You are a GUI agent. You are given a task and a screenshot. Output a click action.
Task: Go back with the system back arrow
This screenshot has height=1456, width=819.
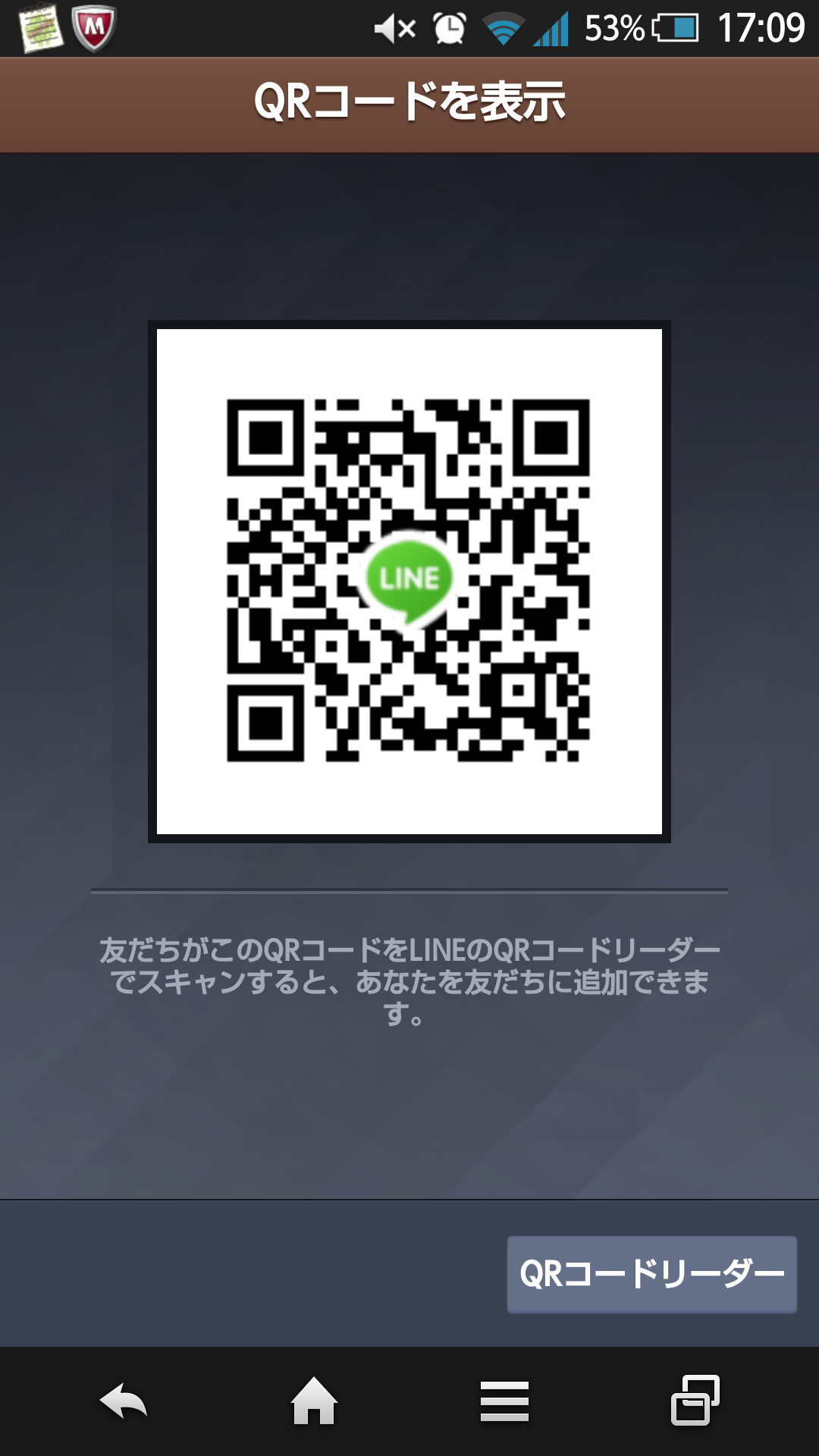124,1401
